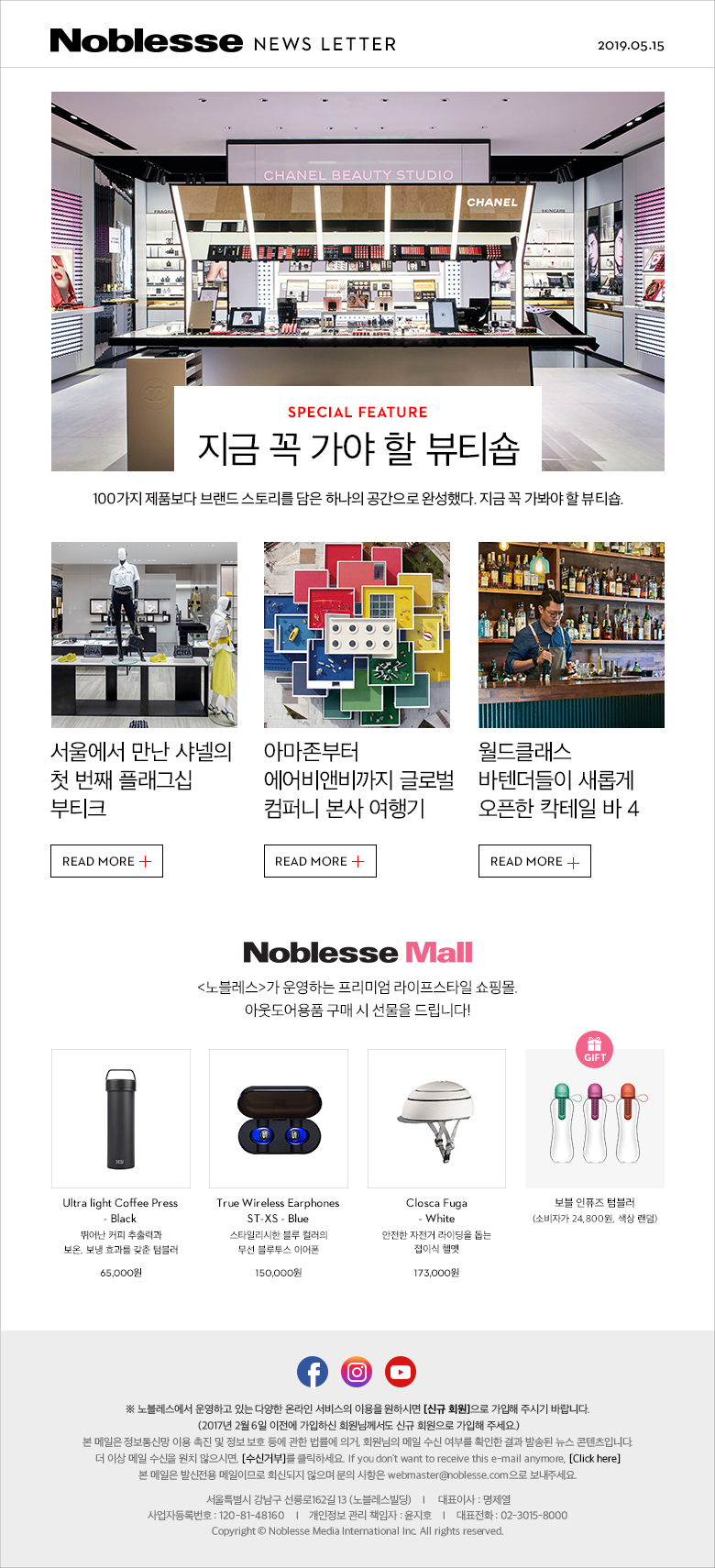The width and height of the screenshot is (715, 1568).
Task: Open the gift infuser tumbler product
Action: click(x=594, y=1119)
